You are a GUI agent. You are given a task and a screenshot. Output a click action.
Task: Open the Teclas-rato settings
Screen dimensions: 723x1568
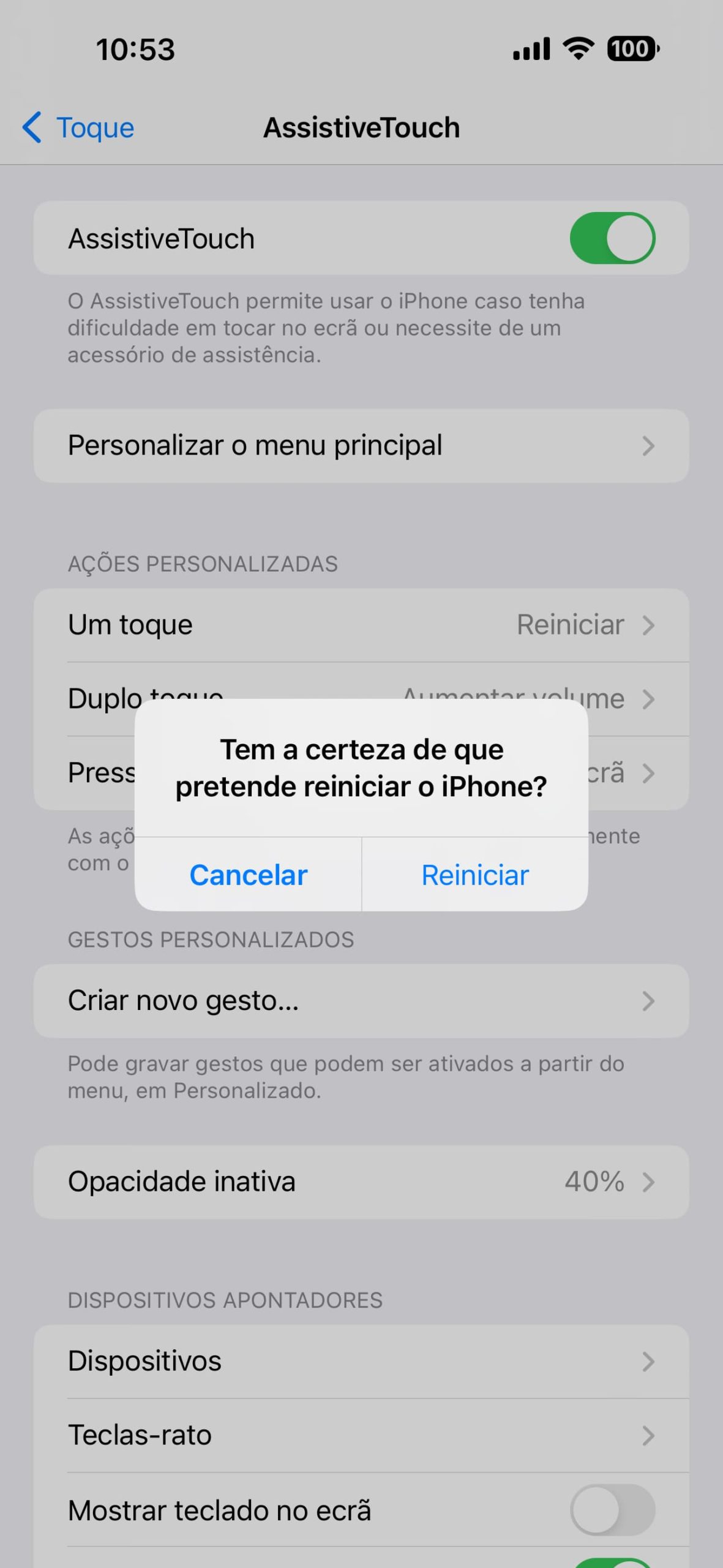(361, 1435)
